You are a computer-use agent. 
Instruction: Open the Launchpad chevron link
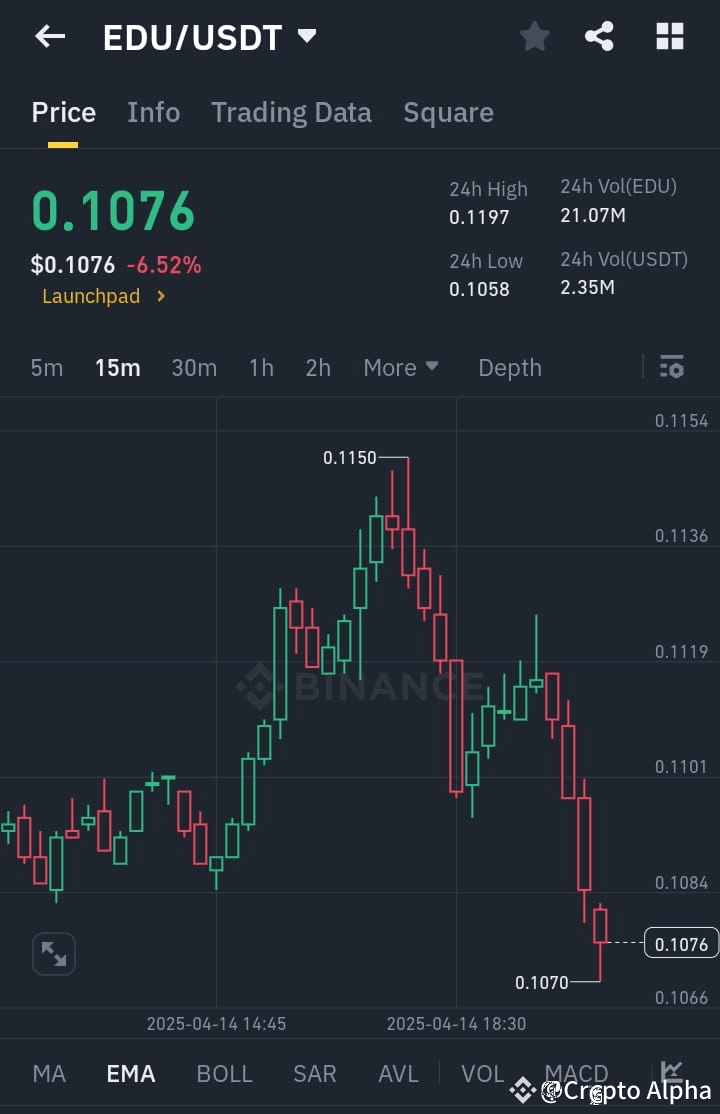103,296
